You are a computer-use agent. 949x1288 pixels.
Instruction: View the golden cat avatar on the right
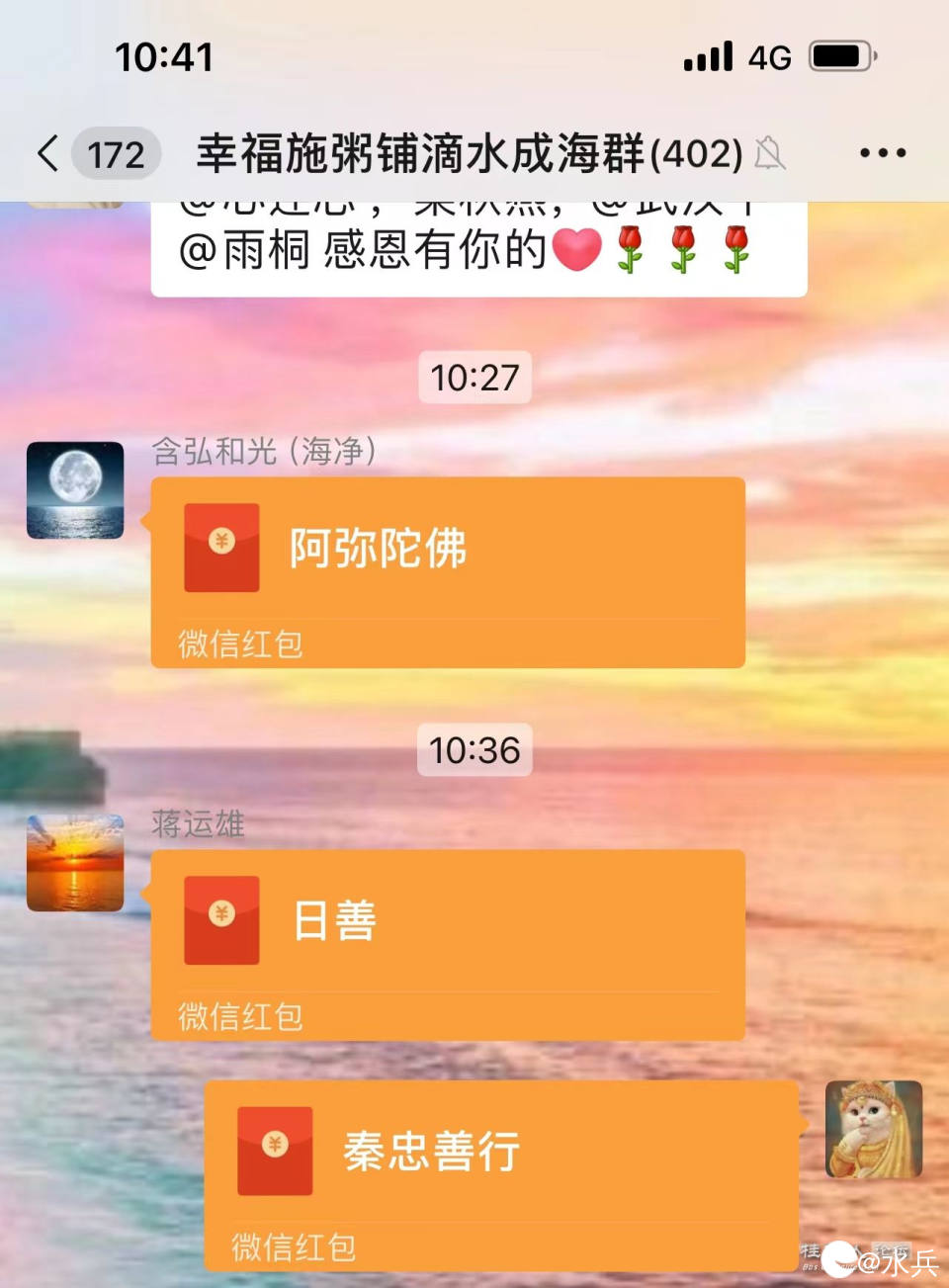click(874, 1130)
